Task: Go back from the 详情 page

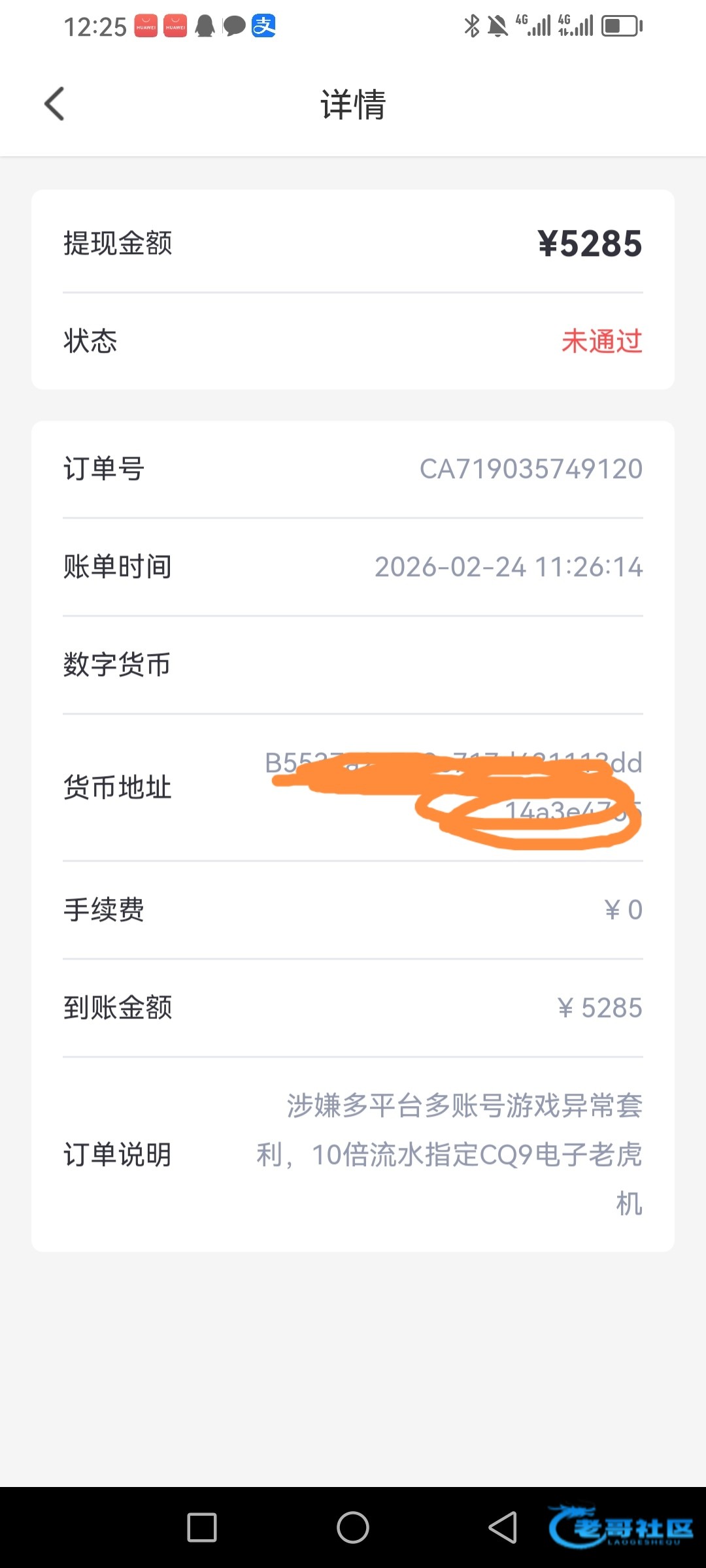Action: click(x=54, y=104)
